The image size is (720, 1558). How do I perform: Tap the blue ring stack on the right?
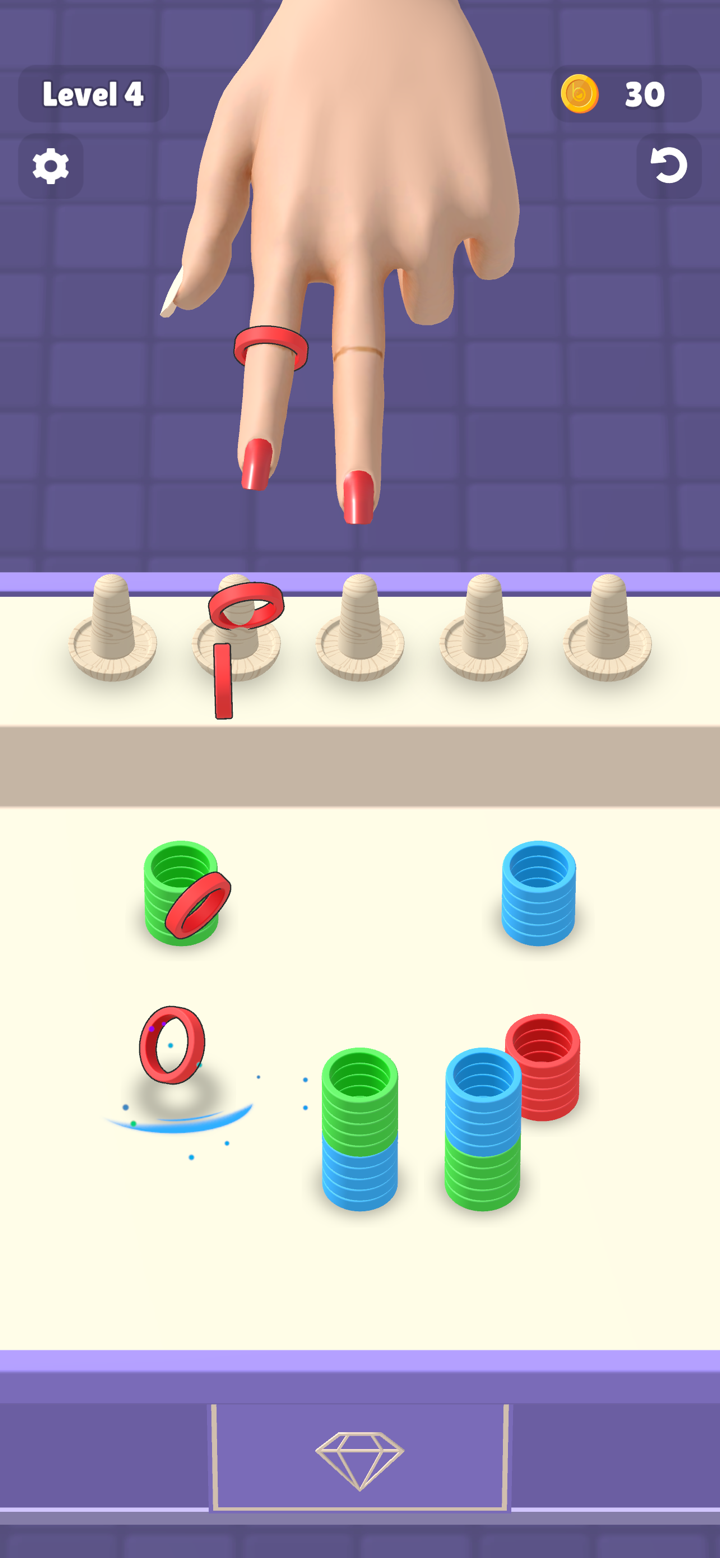click(x=537, y=893)
